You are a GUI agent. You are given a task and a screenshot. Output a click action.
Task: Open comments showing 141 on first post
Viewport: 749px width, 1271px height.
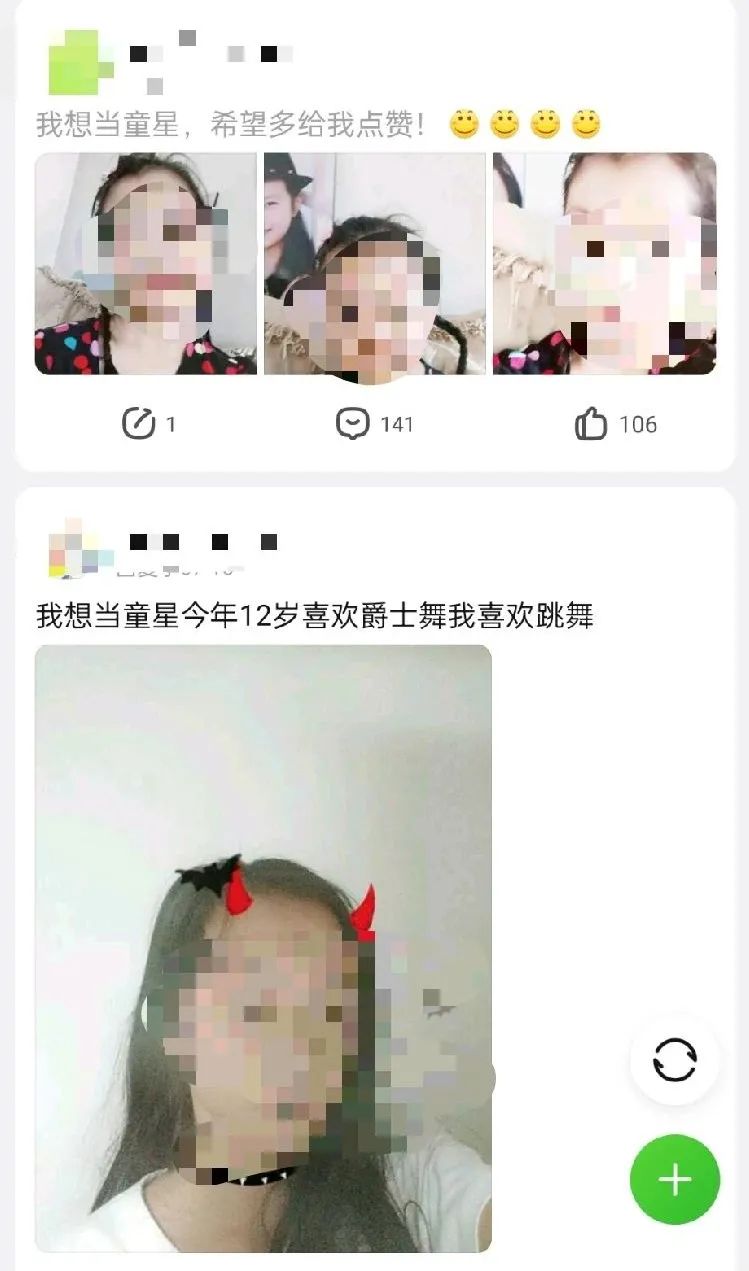click(x=374, y=424)
